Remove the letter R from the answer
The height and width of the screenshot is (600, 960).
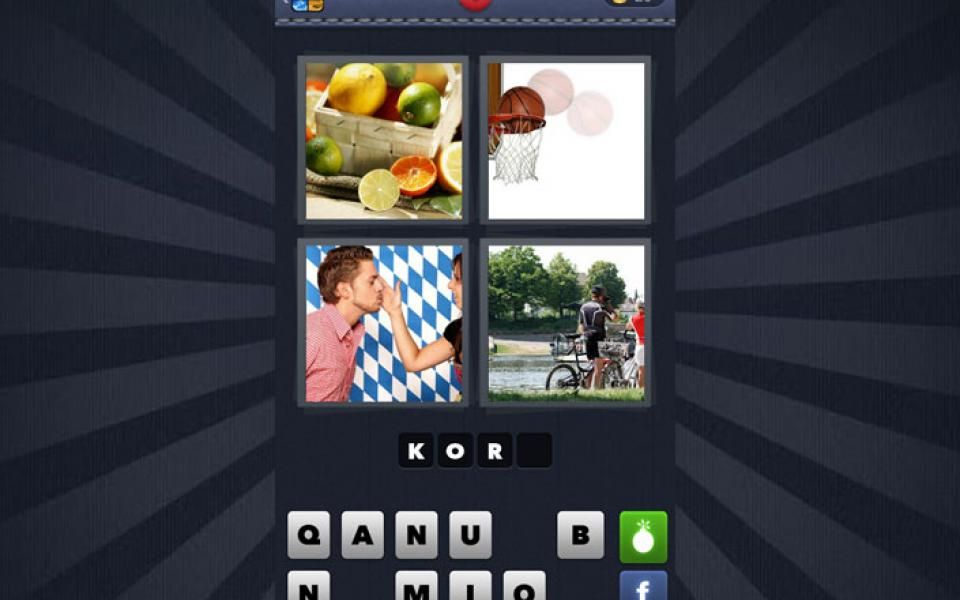[494, 451]
